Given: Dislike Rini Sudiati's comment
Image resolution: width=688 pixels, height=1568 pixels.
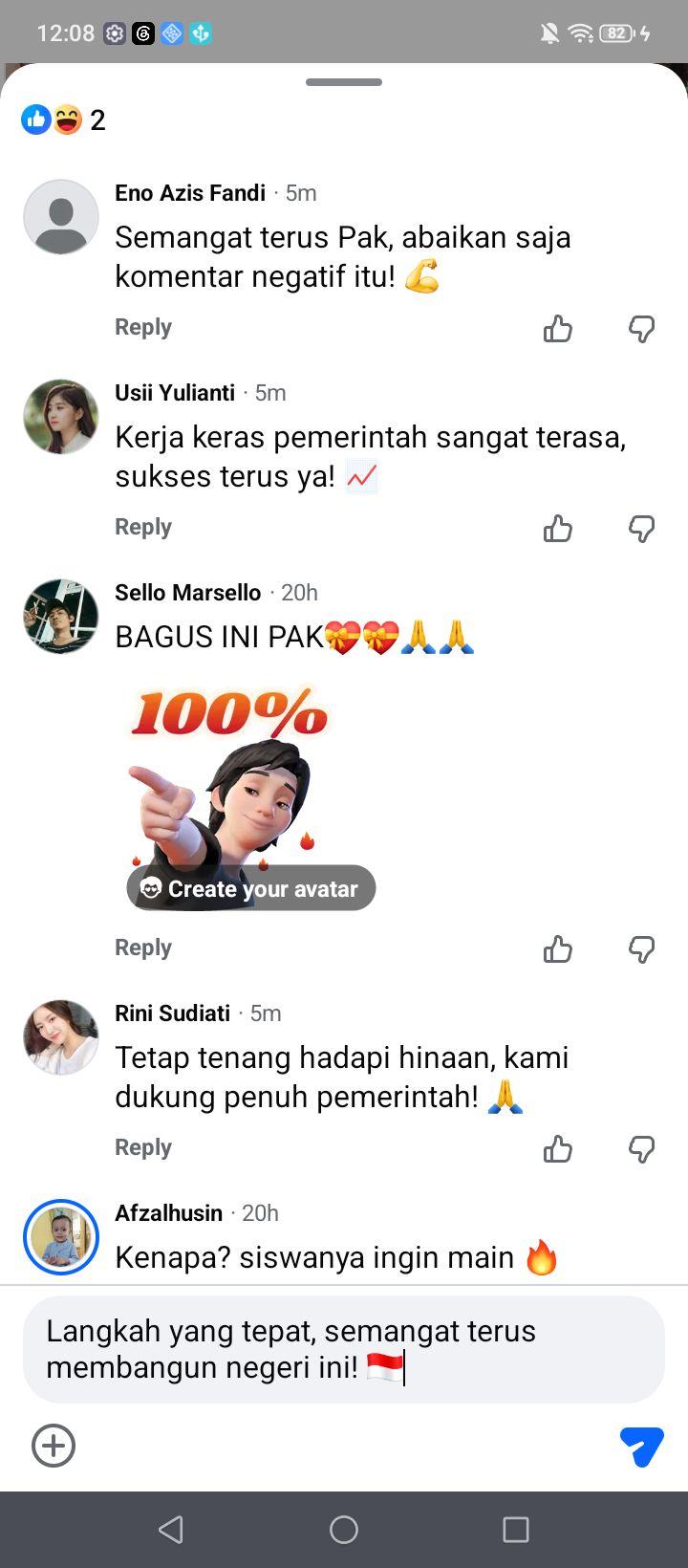Looking at the screenshot, I should [x=641, y=1149].
